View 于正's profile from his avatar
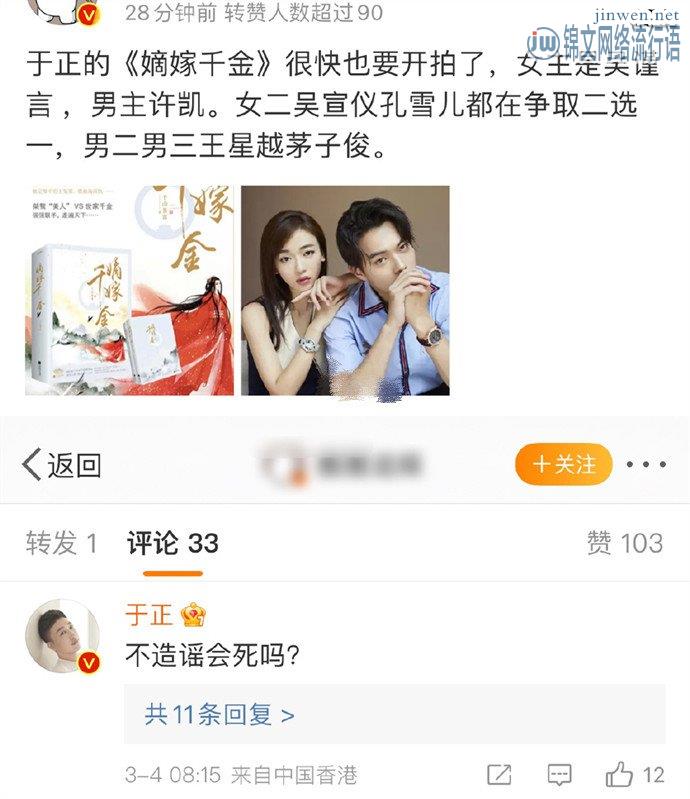This screenshot has height=799, width=690. coord(62,635)
